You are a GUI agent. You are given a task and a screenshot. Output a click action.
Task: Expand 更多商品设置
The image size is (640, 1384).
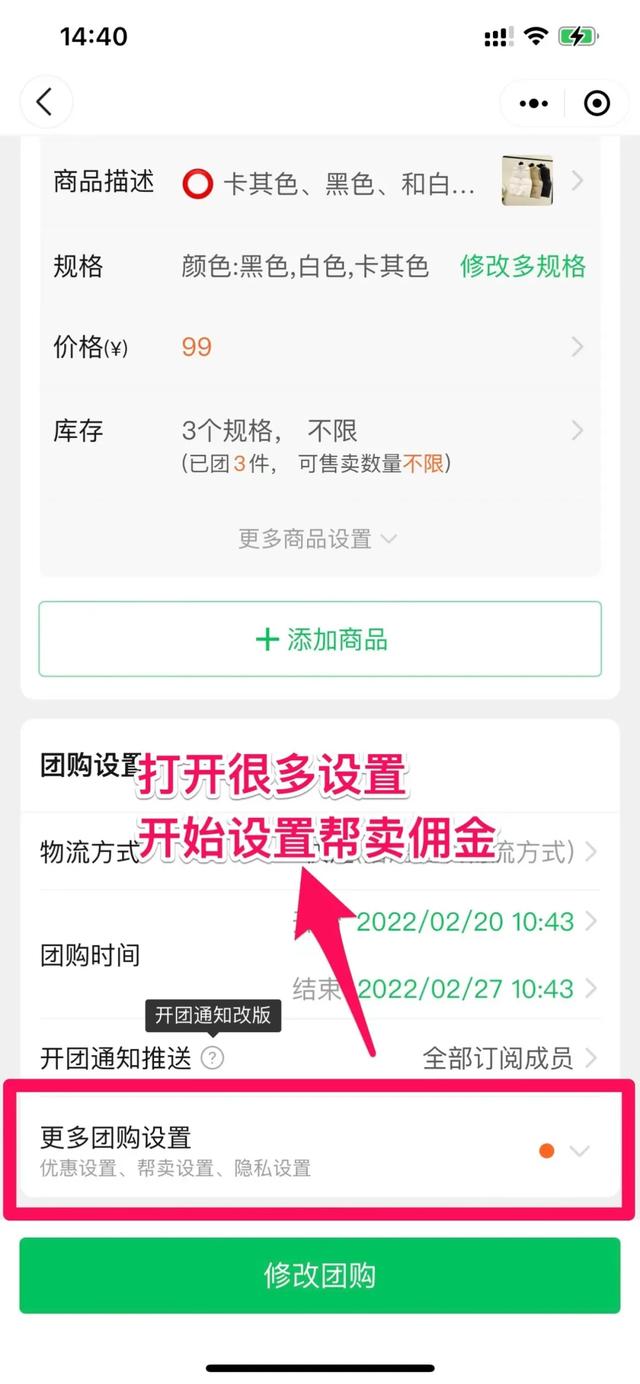(x=318, y=539)
